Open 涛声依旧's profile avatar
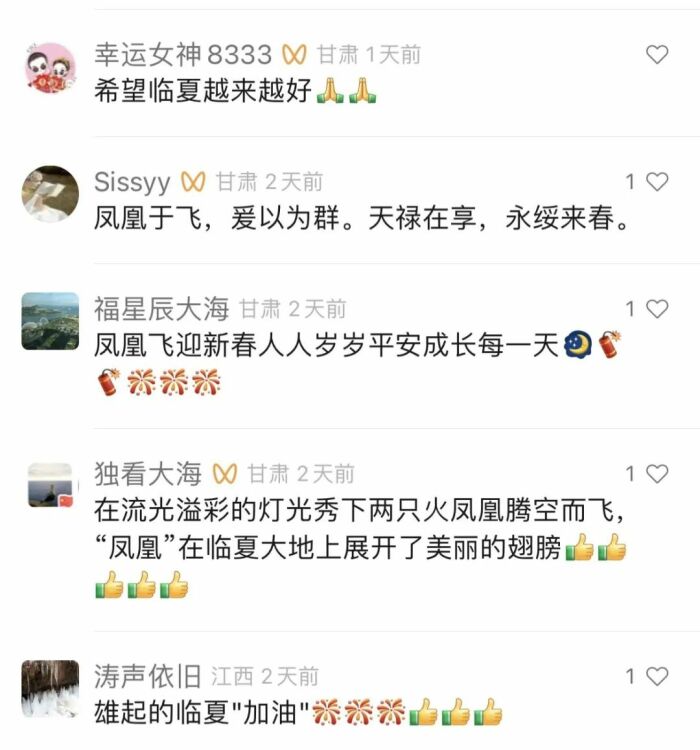Viewport: 700px width, 750px height. click(x=50, y=689)
